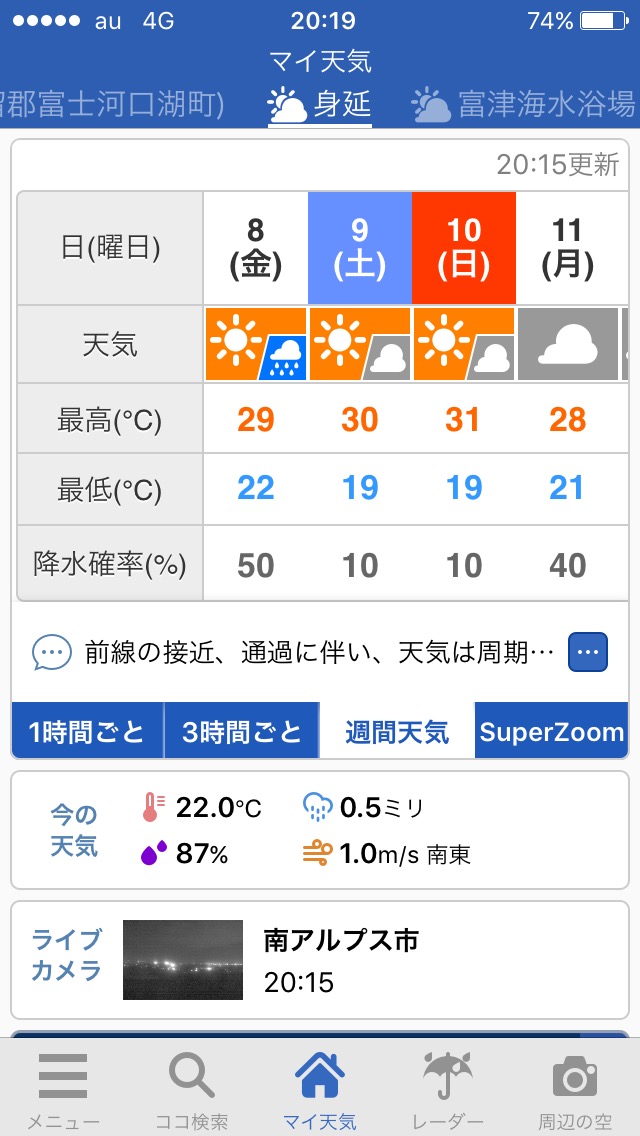This screenshot has width=640, height=1136.
Task: Open ココ検索 location search
Action: [x=192, y=1088]
